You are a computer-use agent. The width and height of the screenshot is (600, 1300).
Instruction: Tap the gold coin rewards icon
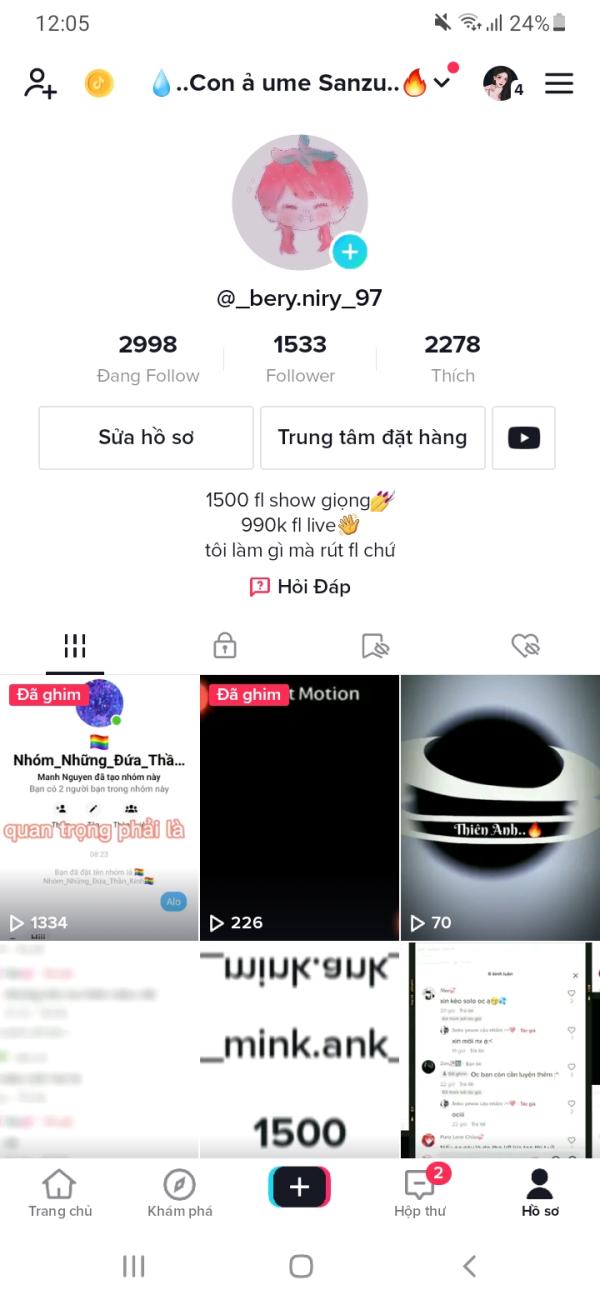[x=99, y=83]
